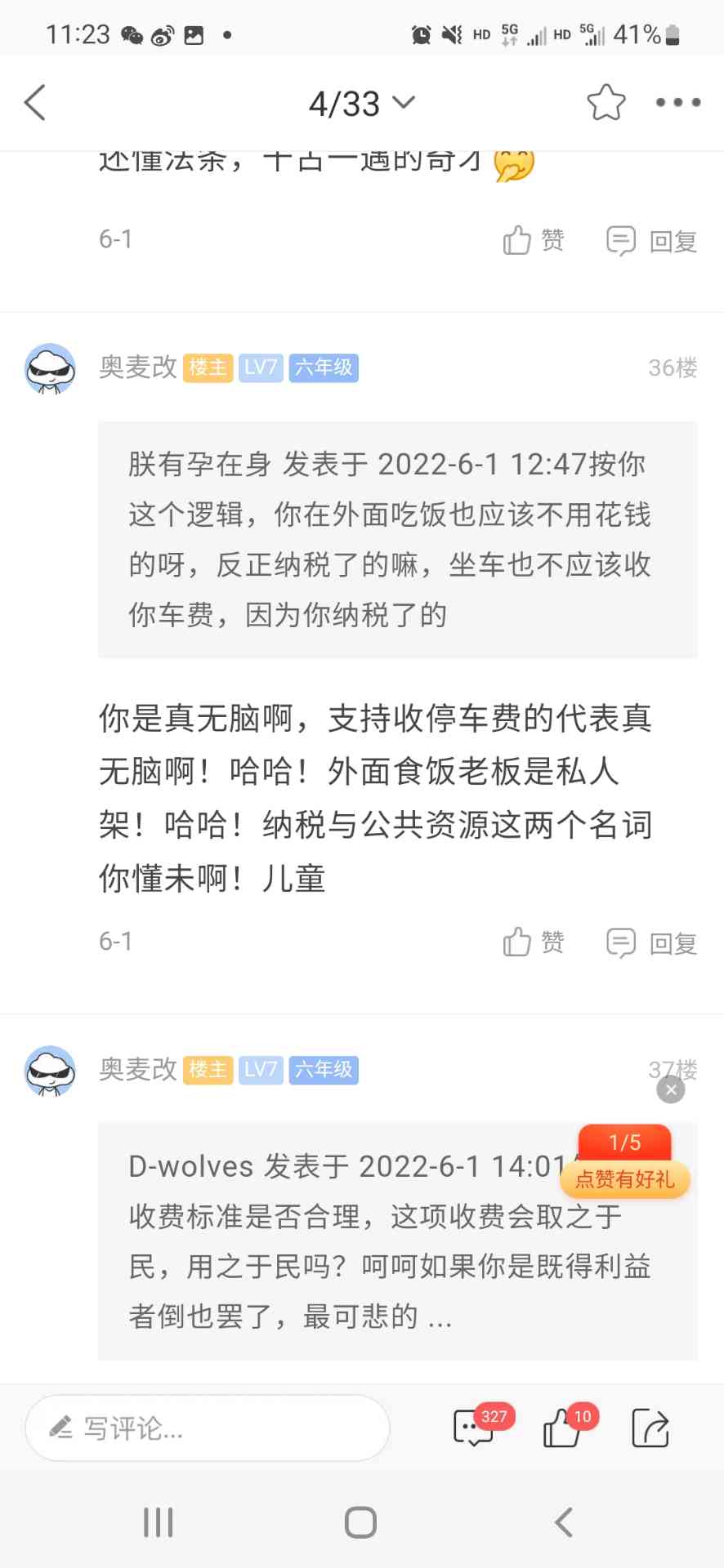Tap the 写评论 comment input field
Screen dimensions: 724x1568
(208, 1428)
